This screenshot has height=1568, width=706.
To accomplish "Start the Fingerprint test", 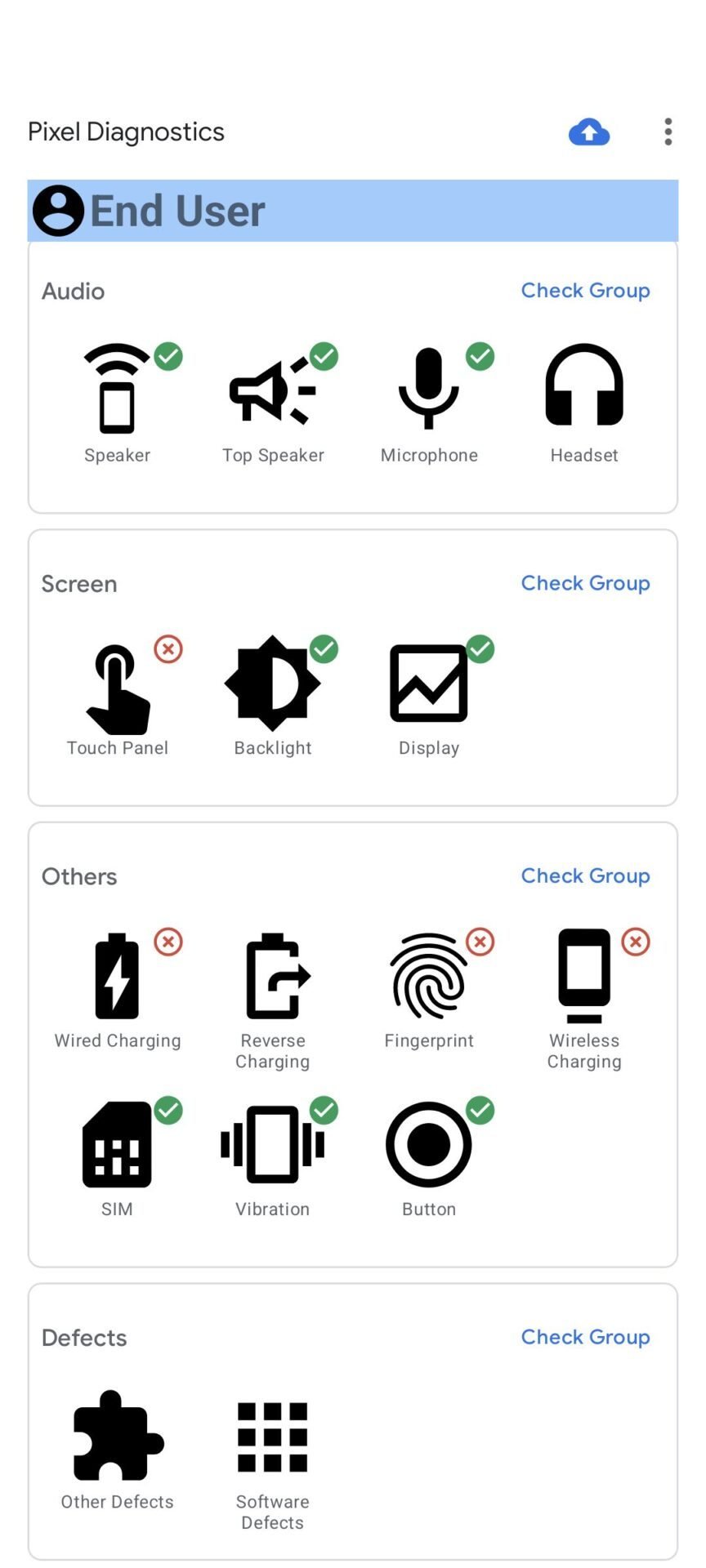I will tap(429, 990).
